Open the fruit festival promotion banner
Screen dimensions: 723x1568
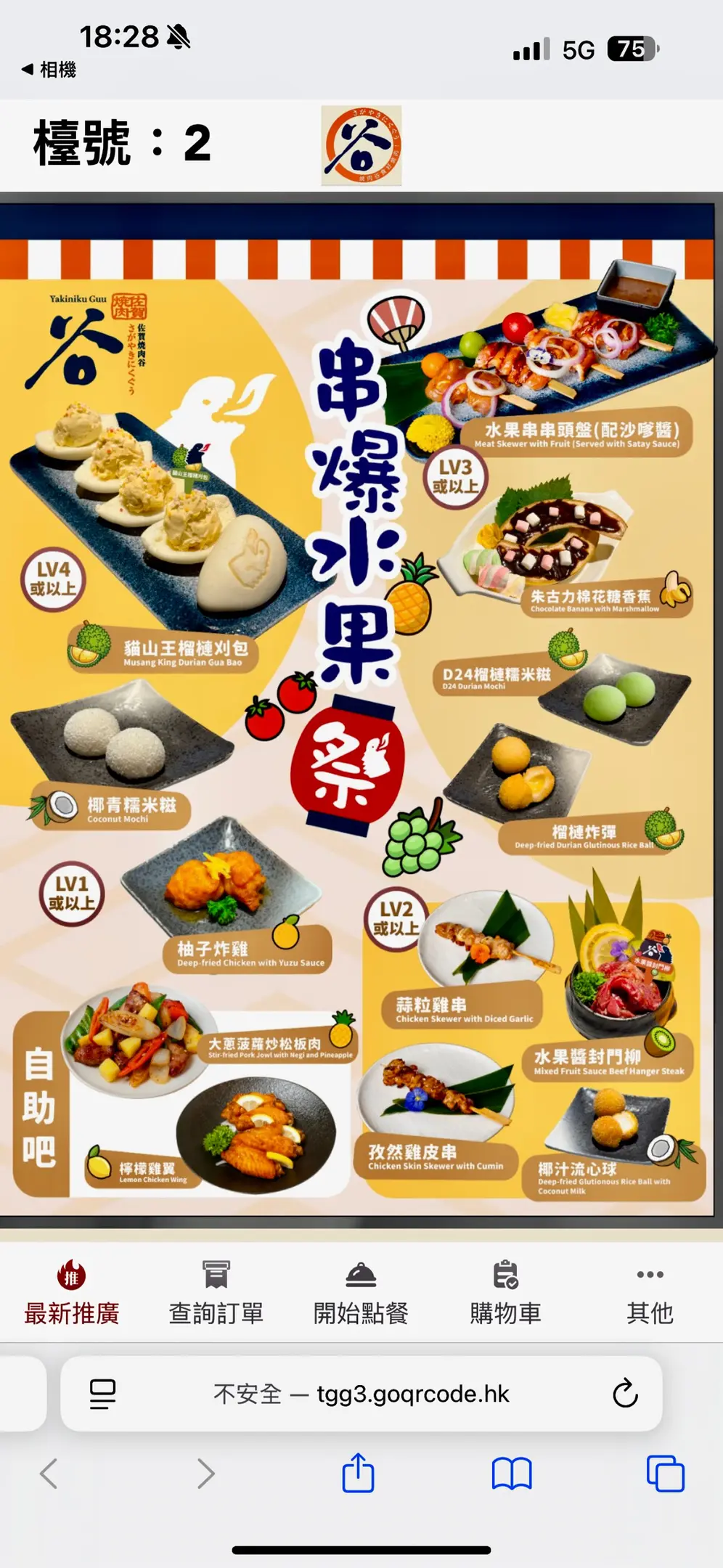pos(357,708)
